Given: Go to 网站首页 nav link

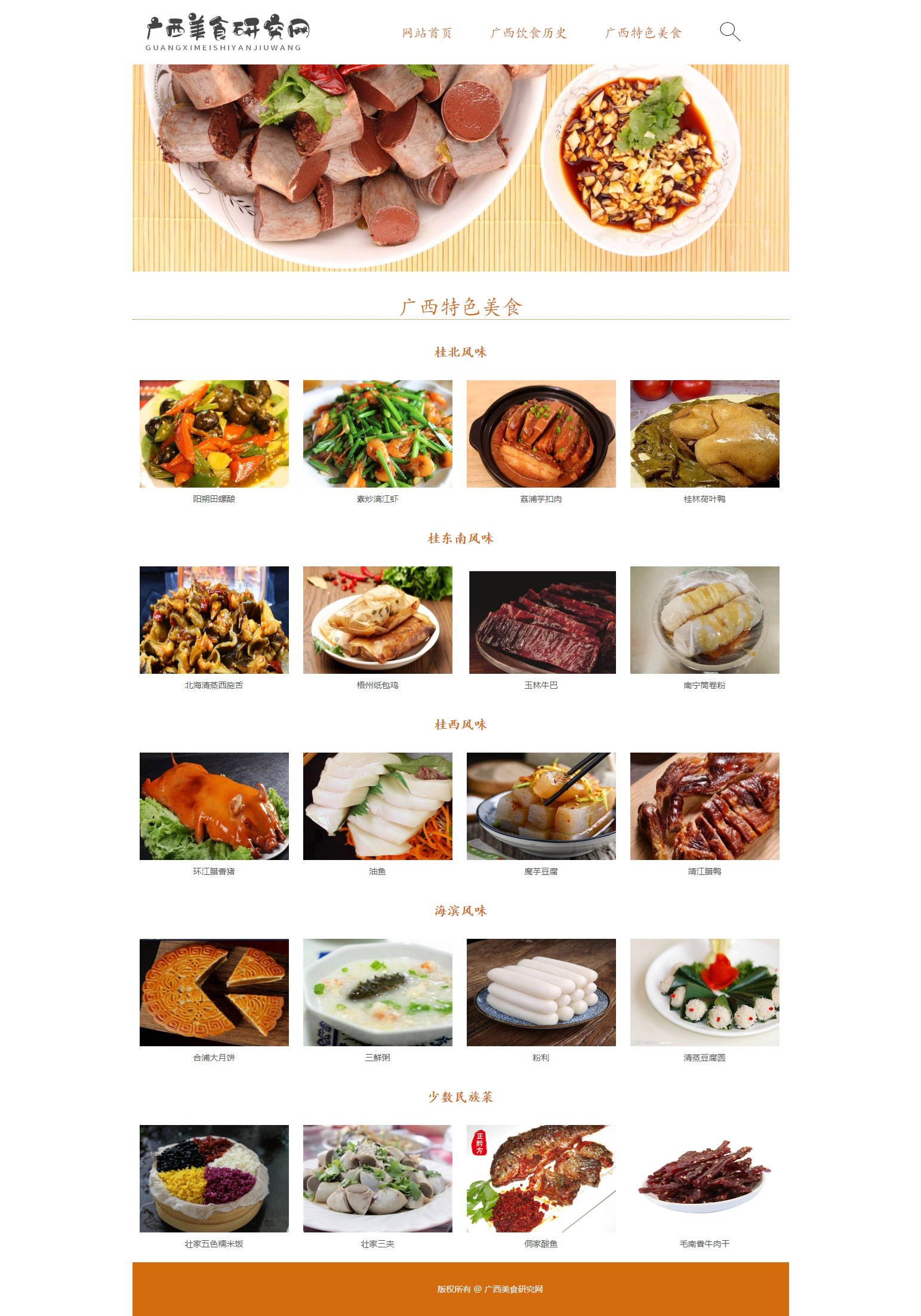Looking at the screenshot, I should (x=427, y=33).
